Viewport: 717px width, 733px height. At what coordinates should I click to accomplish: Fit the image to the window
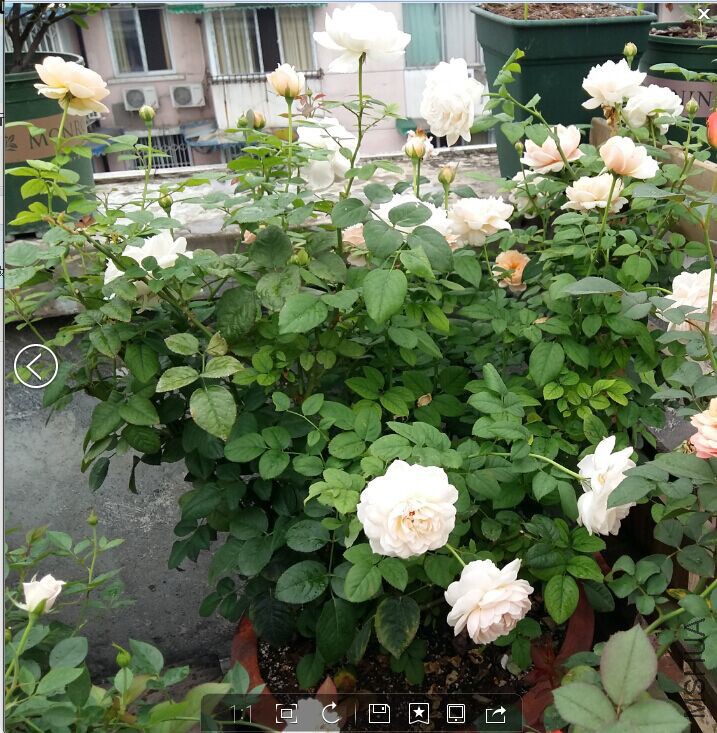[287, 713]
